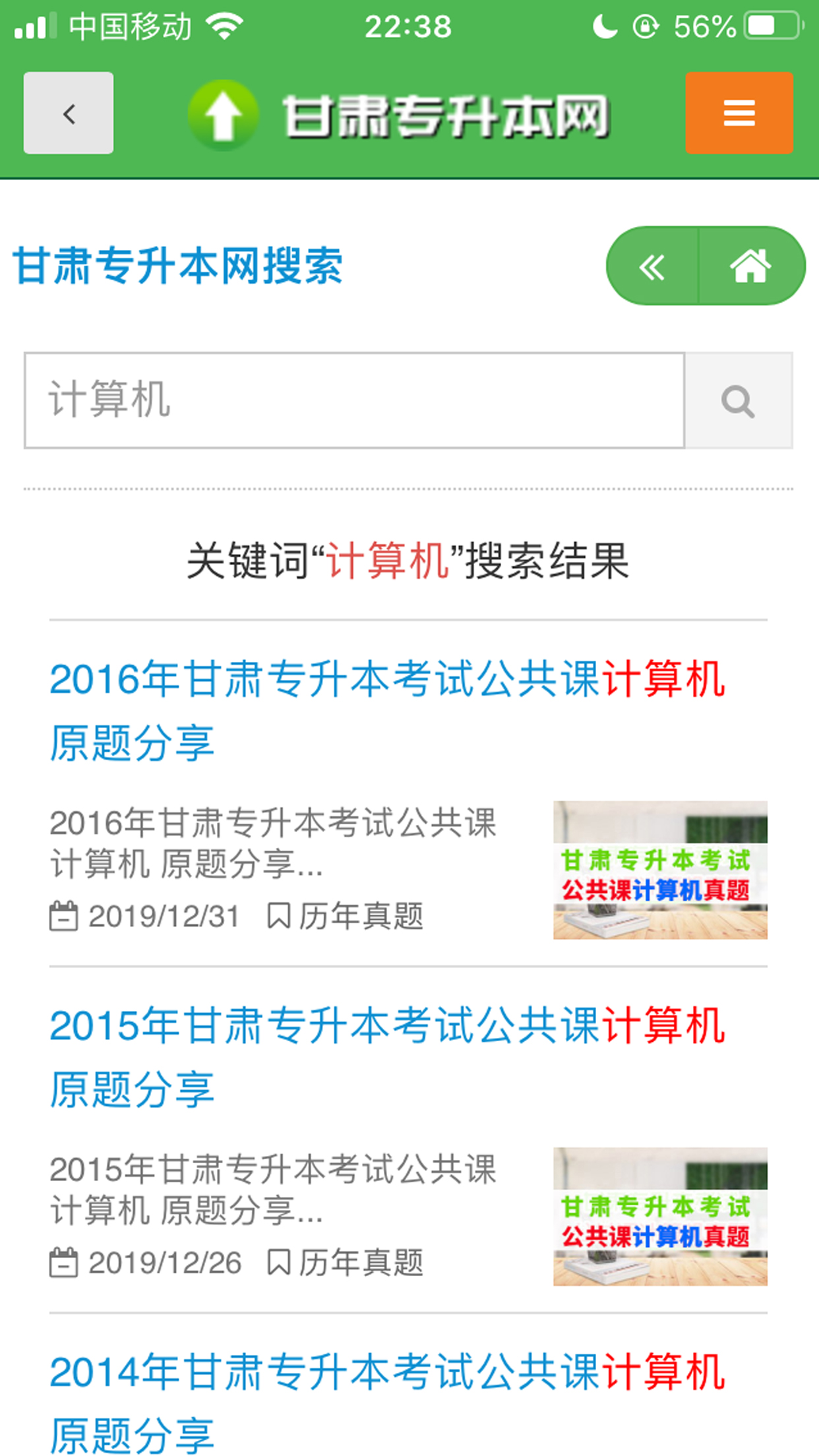Viewport: 819px width, 1456px height.
Task: Open the orange hamburger menu
Action: (x=739, y=113)
